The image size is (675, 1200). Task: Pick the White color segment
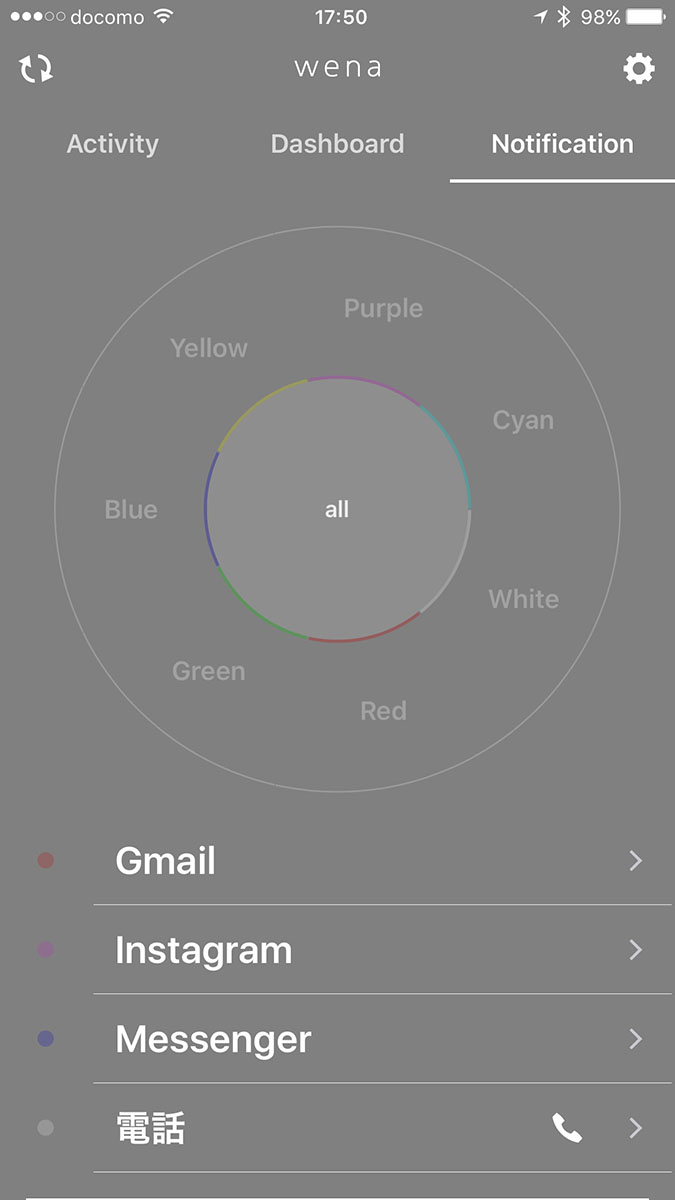point(523,599)
